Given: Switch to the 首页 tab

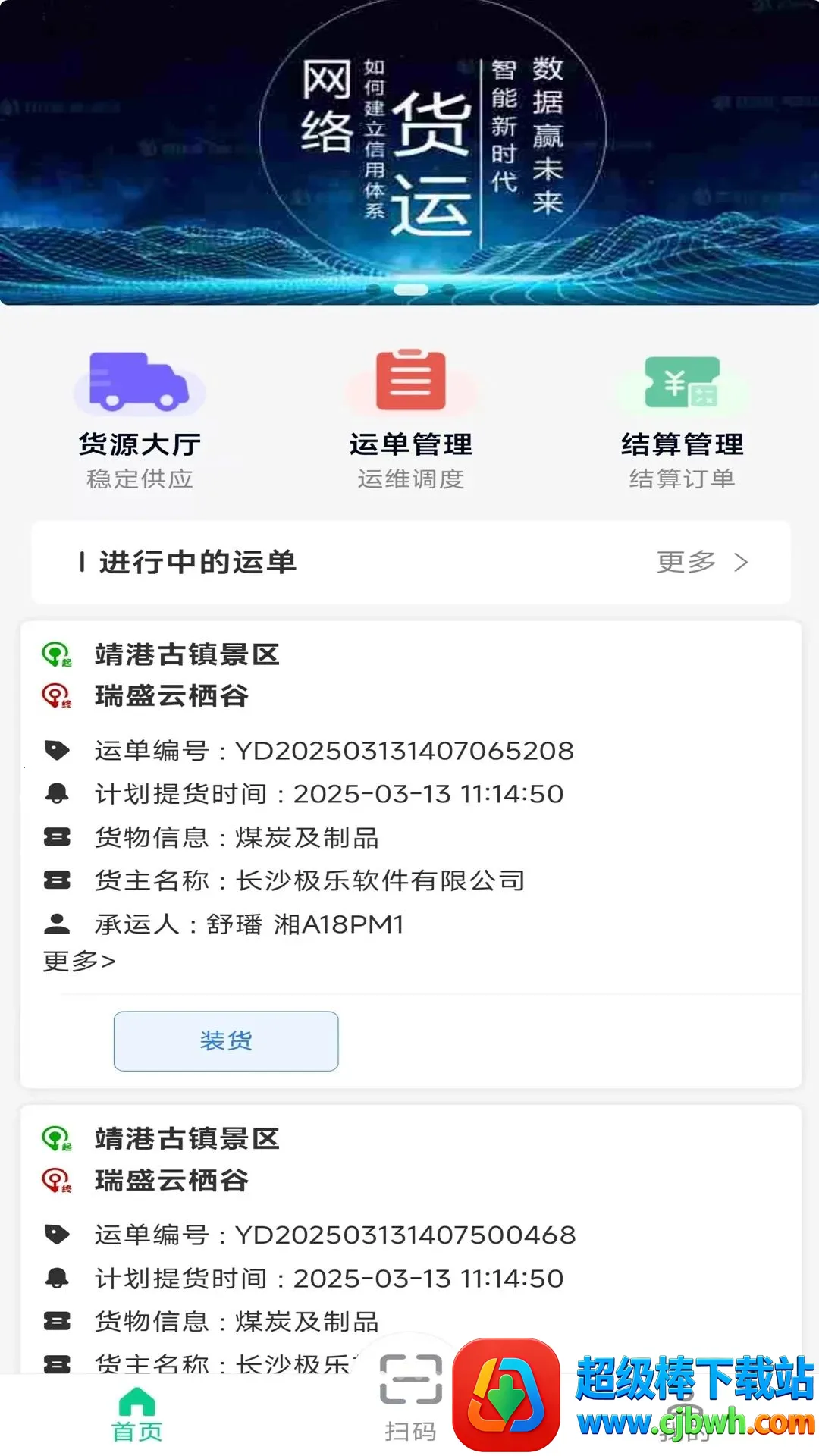Looking at the screenshot, I should pos(137,1414).
